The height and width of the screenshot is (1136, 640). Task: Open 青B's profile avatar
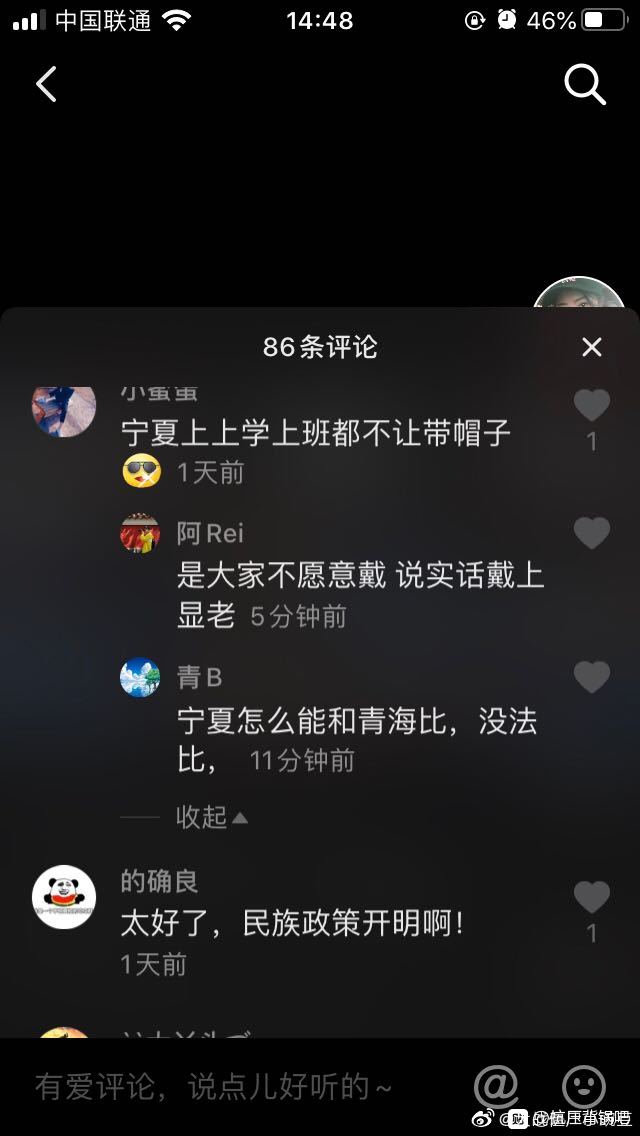pos(140,678)
